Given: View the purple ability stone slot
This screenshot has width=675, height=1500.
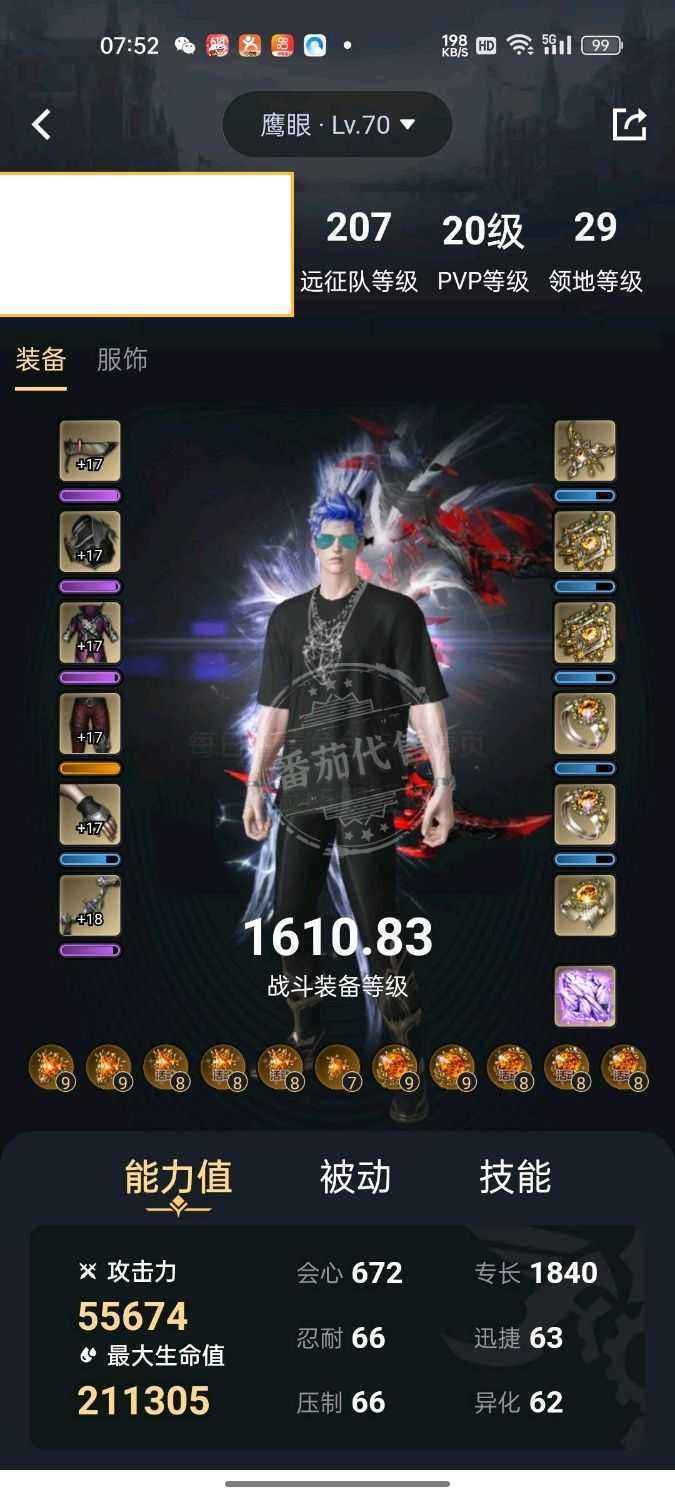Looking at the screenshot, I should [585, 996].
